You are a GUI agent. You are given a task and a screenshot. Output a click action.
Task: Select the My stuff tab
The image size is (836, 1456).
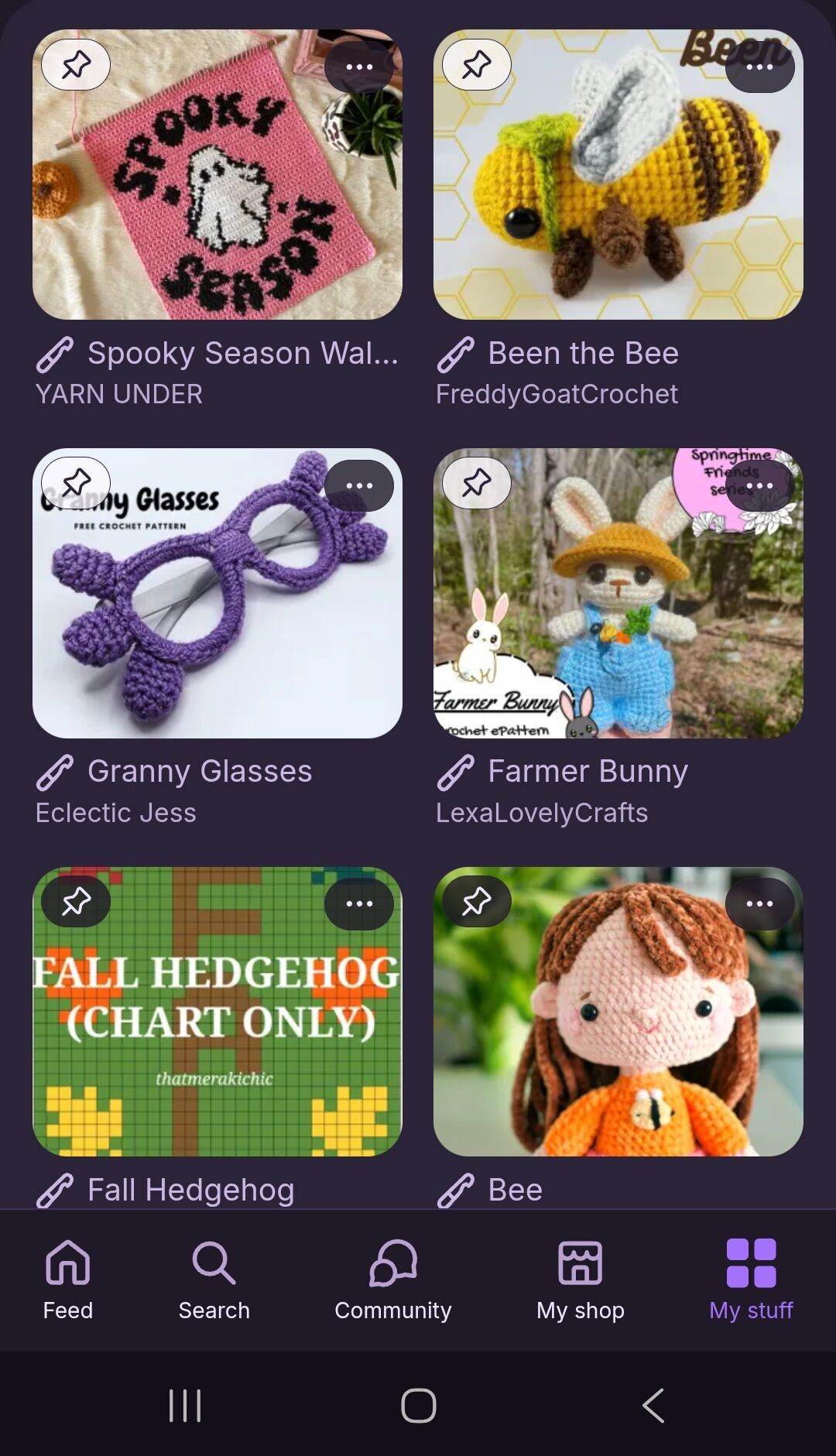[752, 1280]
